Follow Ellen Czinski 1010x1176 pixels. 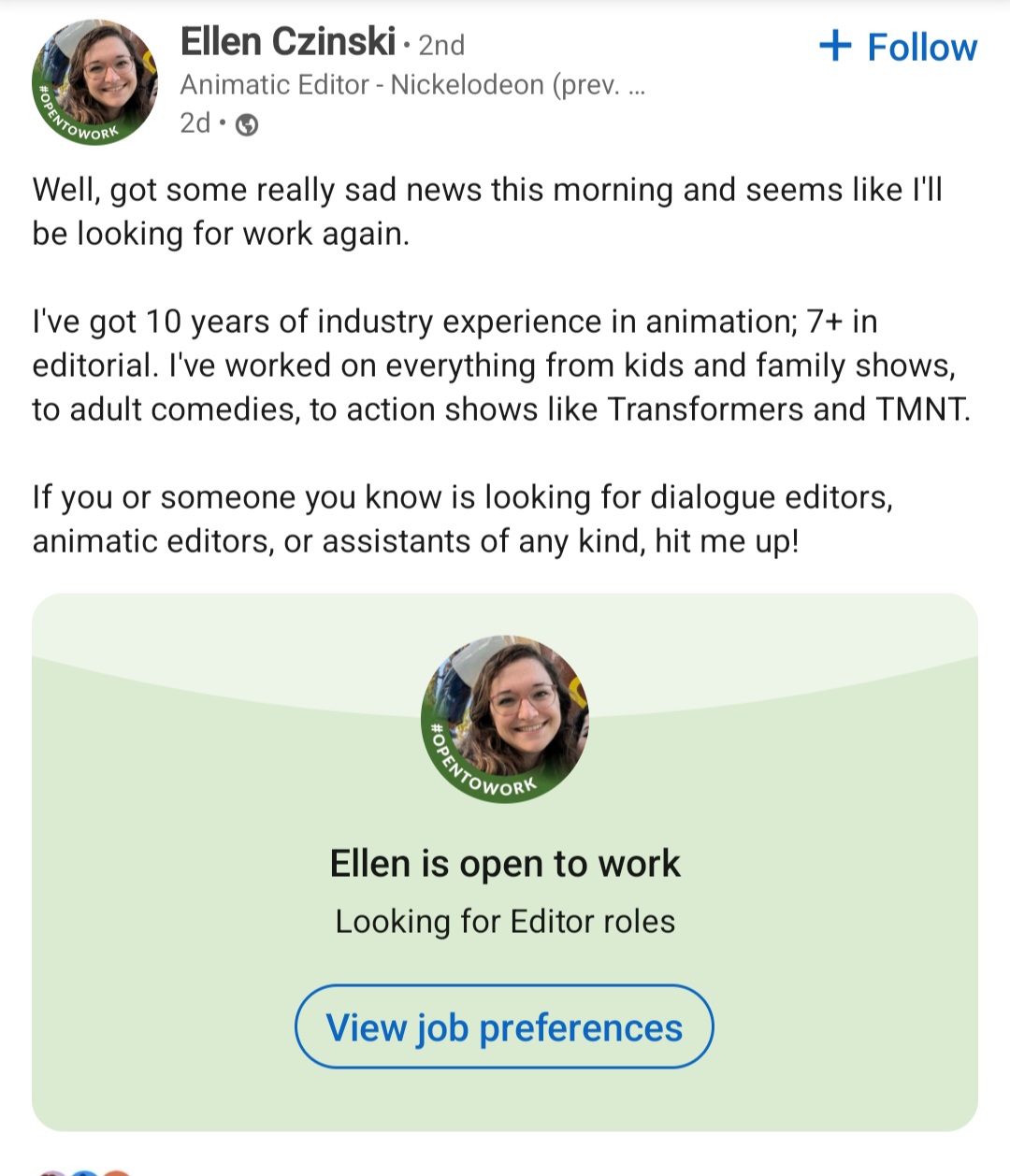898,47
